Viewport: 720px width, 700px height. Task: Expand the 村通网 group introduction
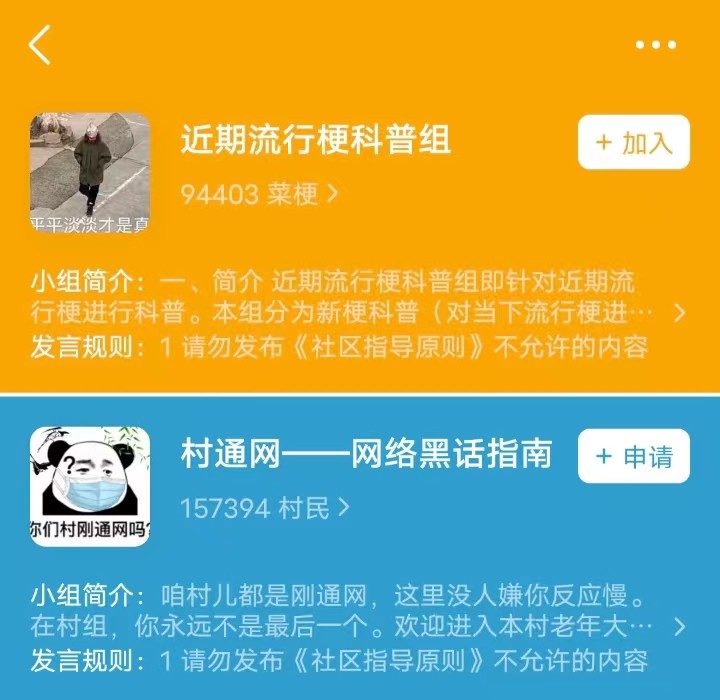click(x=679, y=627)
